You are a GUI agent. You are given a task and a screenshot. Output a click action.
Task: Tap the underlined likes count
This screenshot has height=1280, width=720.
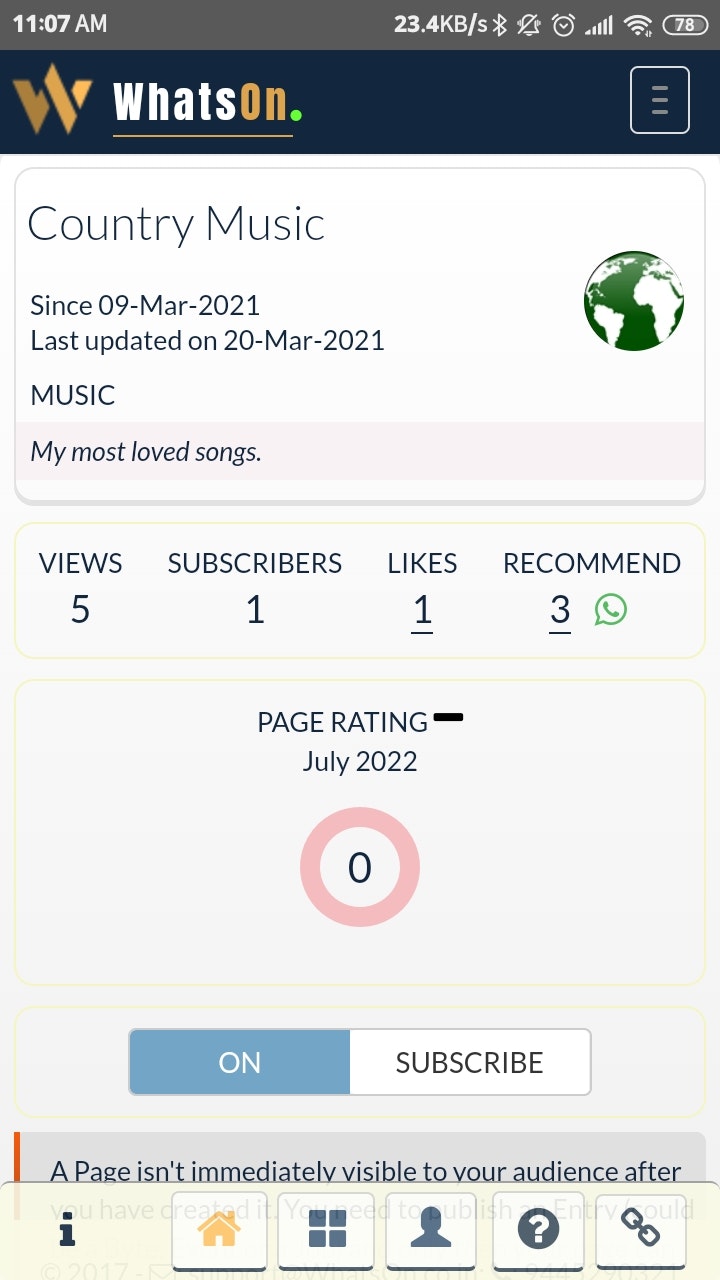pos(422,610)
